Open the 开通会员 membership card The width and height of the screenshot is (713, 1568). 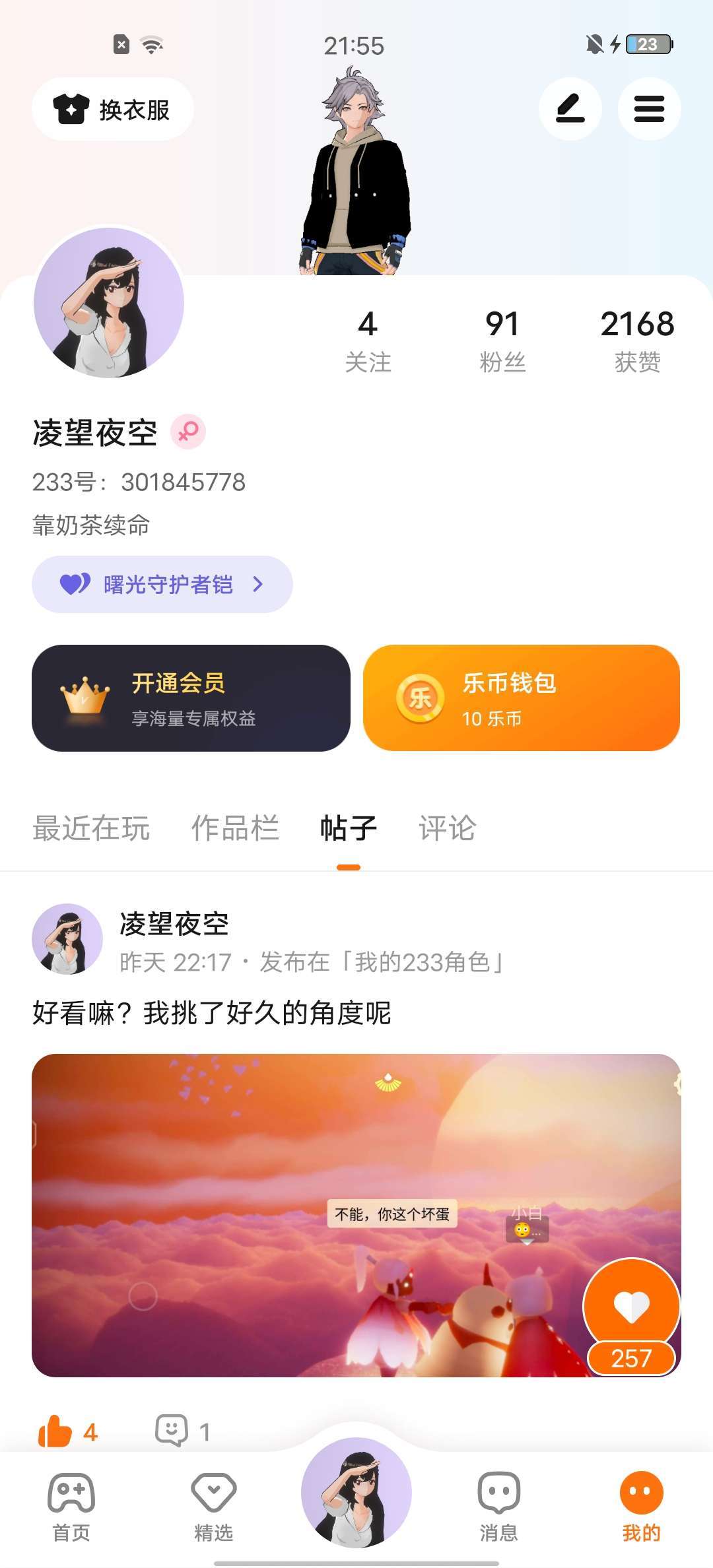[x=191, y=698]
